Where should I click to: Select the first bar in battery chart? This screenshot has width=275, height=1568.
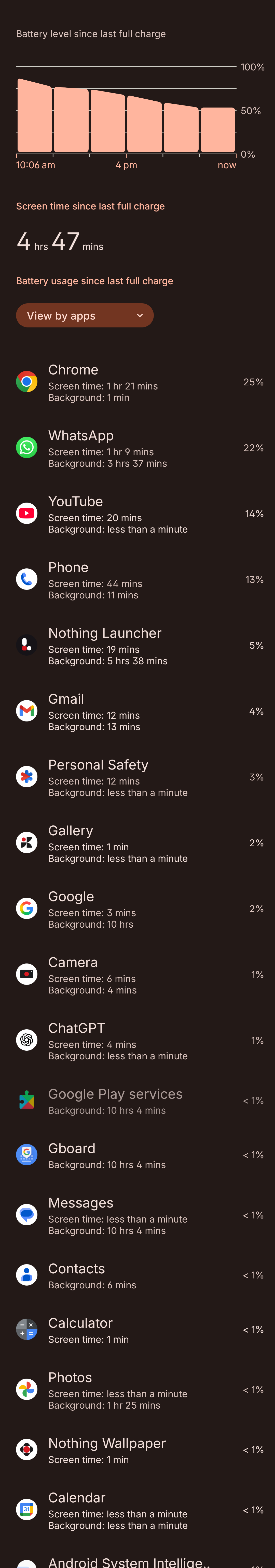pyautogui.click(x=34, y=116)
